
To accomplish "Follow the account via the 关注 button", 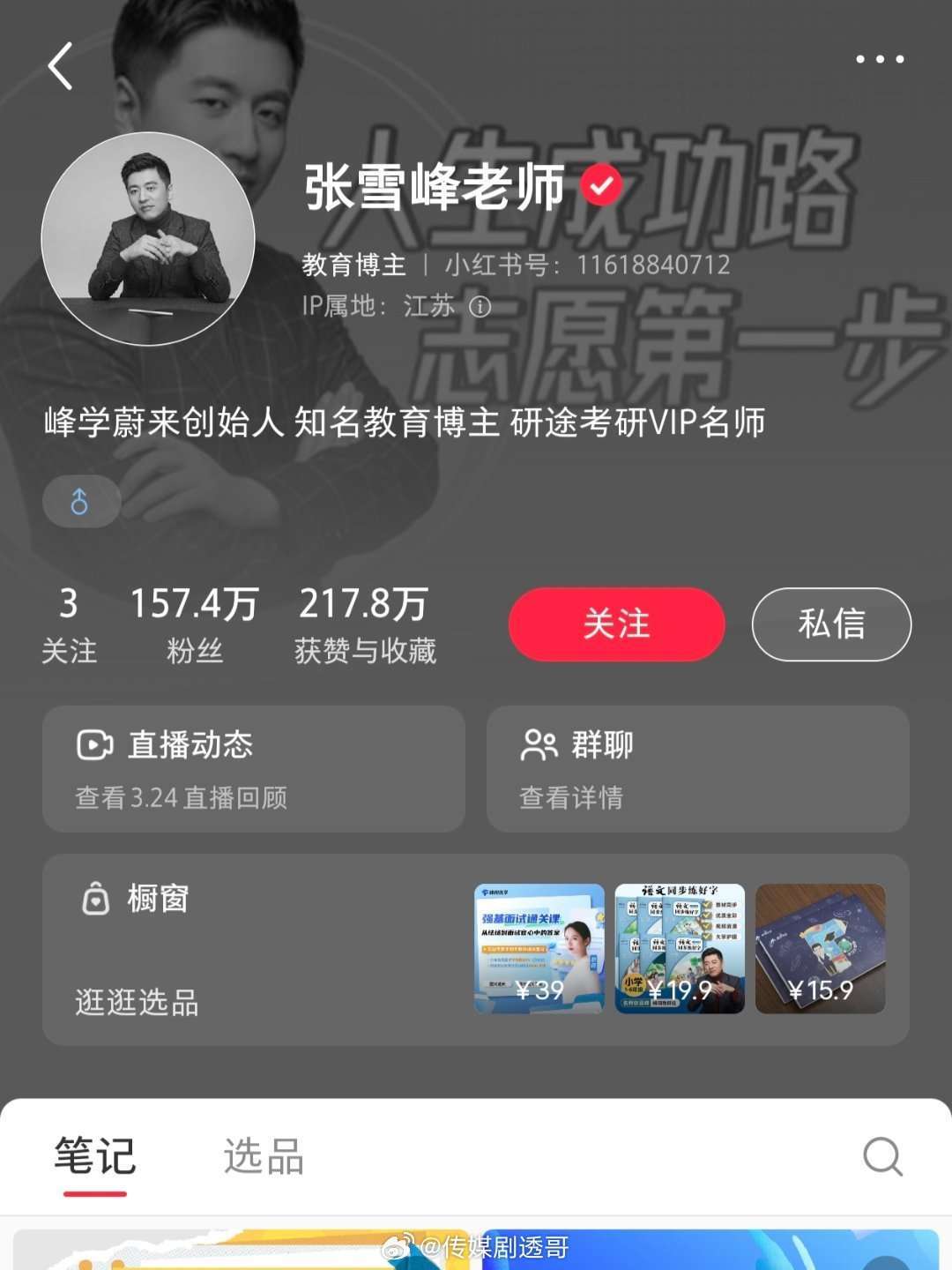I will click(615, 624).
